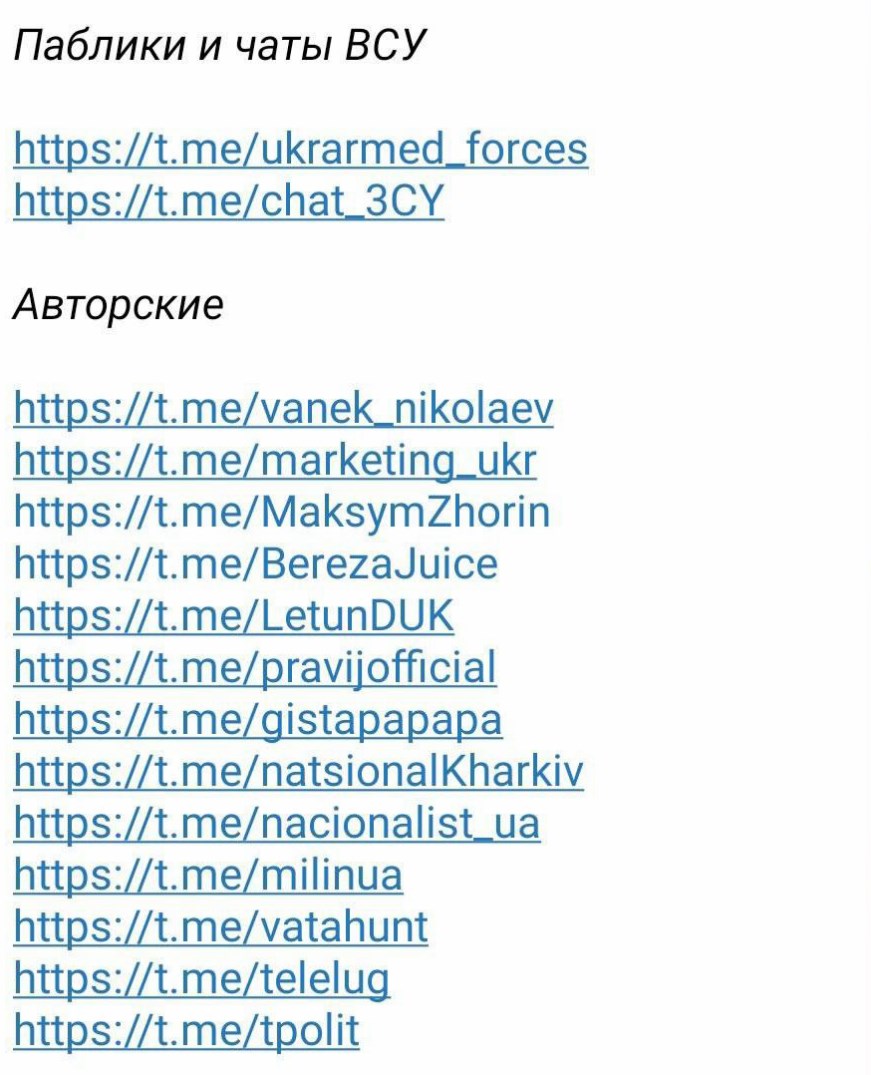Open the tpolit link

[186, 1031]
